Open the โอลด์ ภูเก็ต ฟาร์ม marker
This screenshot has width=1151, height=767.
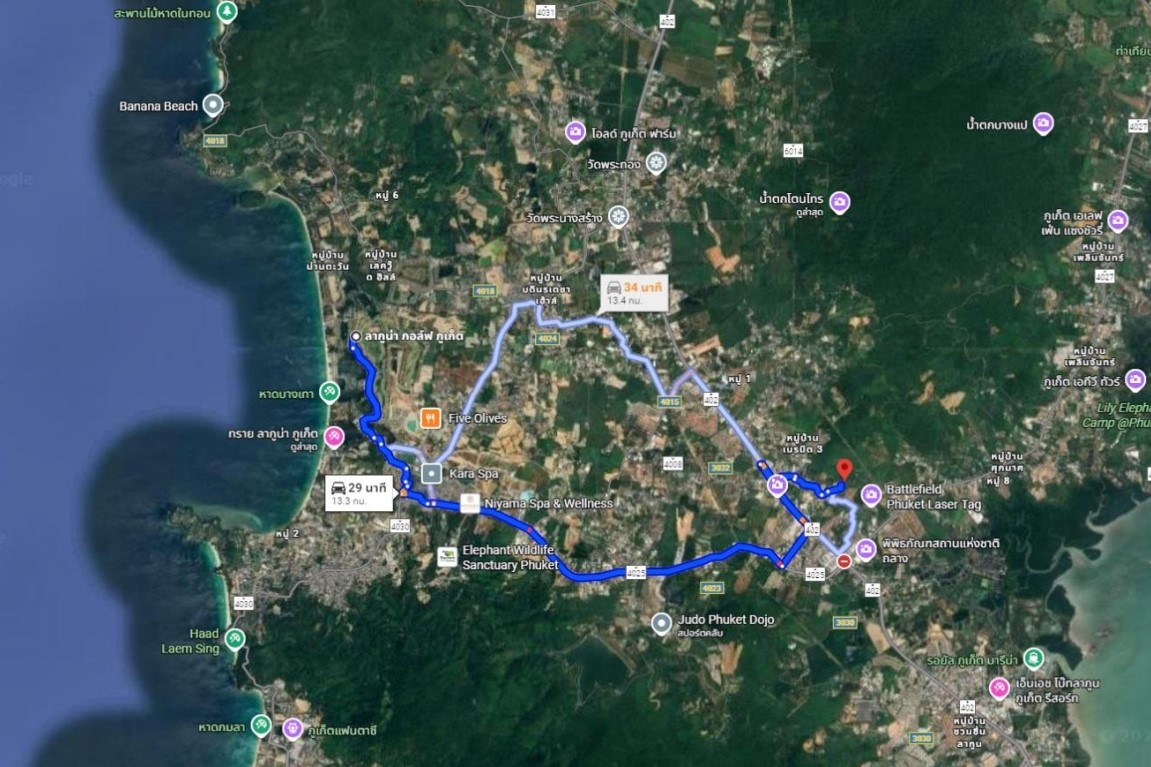click(x=575, y=131)
